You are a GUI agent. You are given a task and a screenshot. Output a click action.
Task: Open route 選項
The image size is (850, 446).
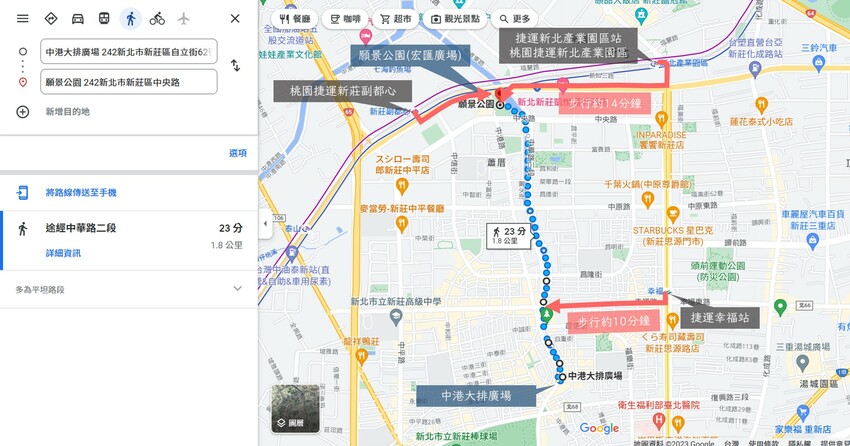coord(237,153)
